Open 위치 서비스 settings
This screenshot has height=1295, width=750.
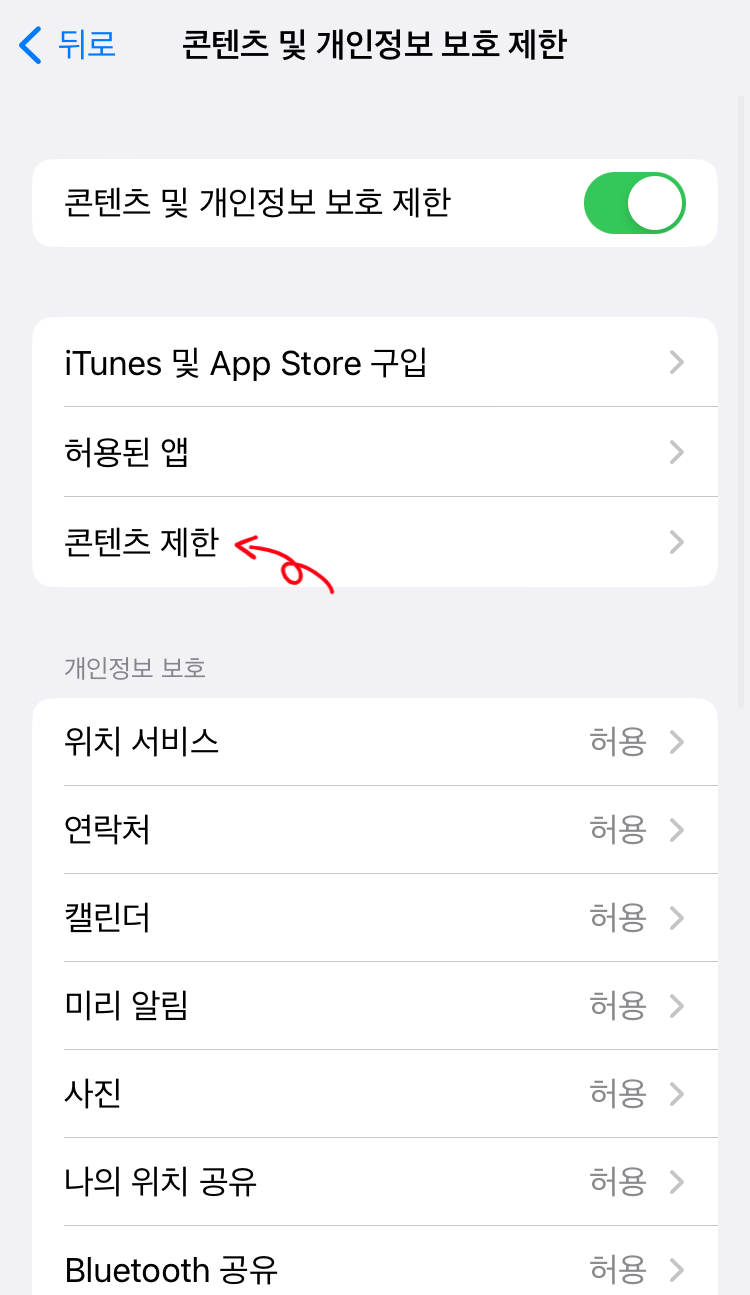click(x=375, y=742)
